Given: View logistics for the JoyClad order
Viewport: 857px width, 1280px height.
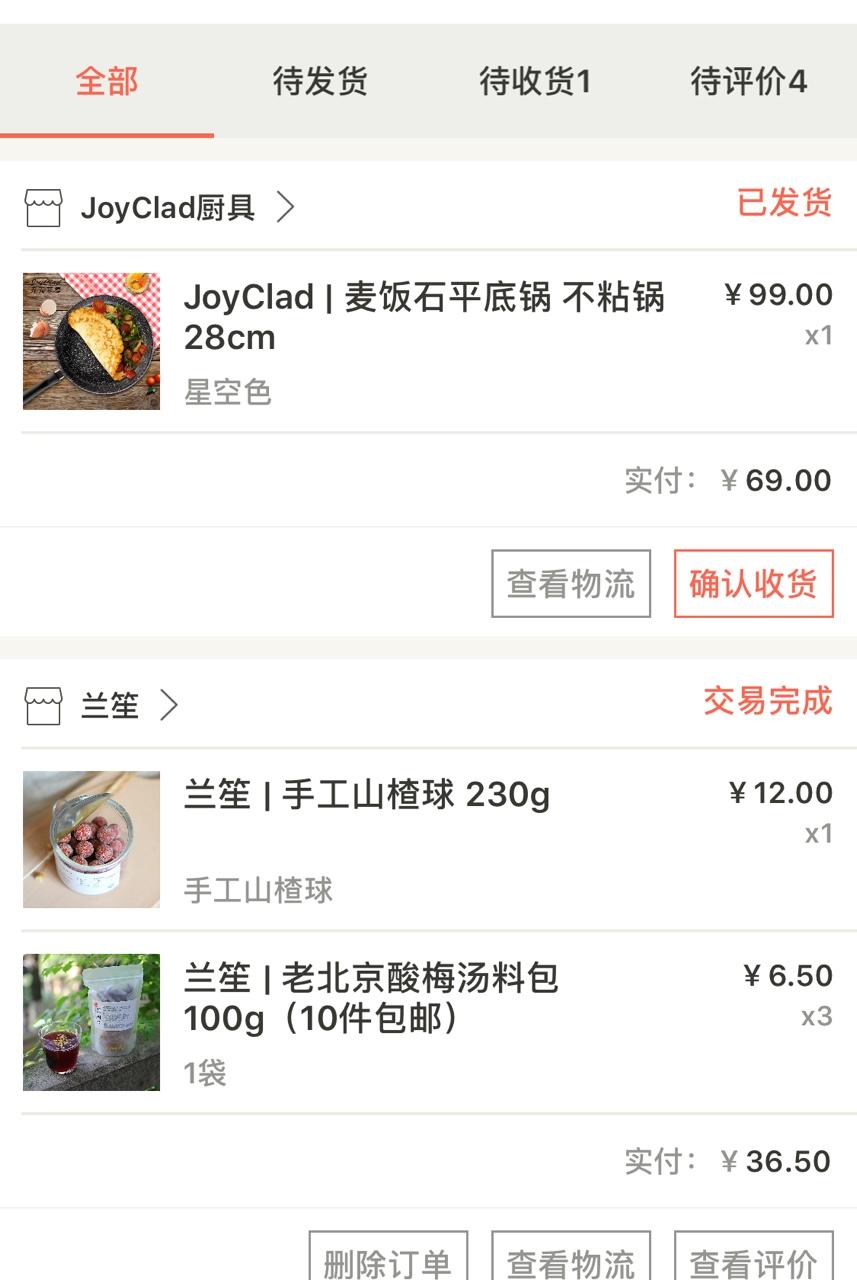Looking at the screenshot, I should tap(571, 584).
